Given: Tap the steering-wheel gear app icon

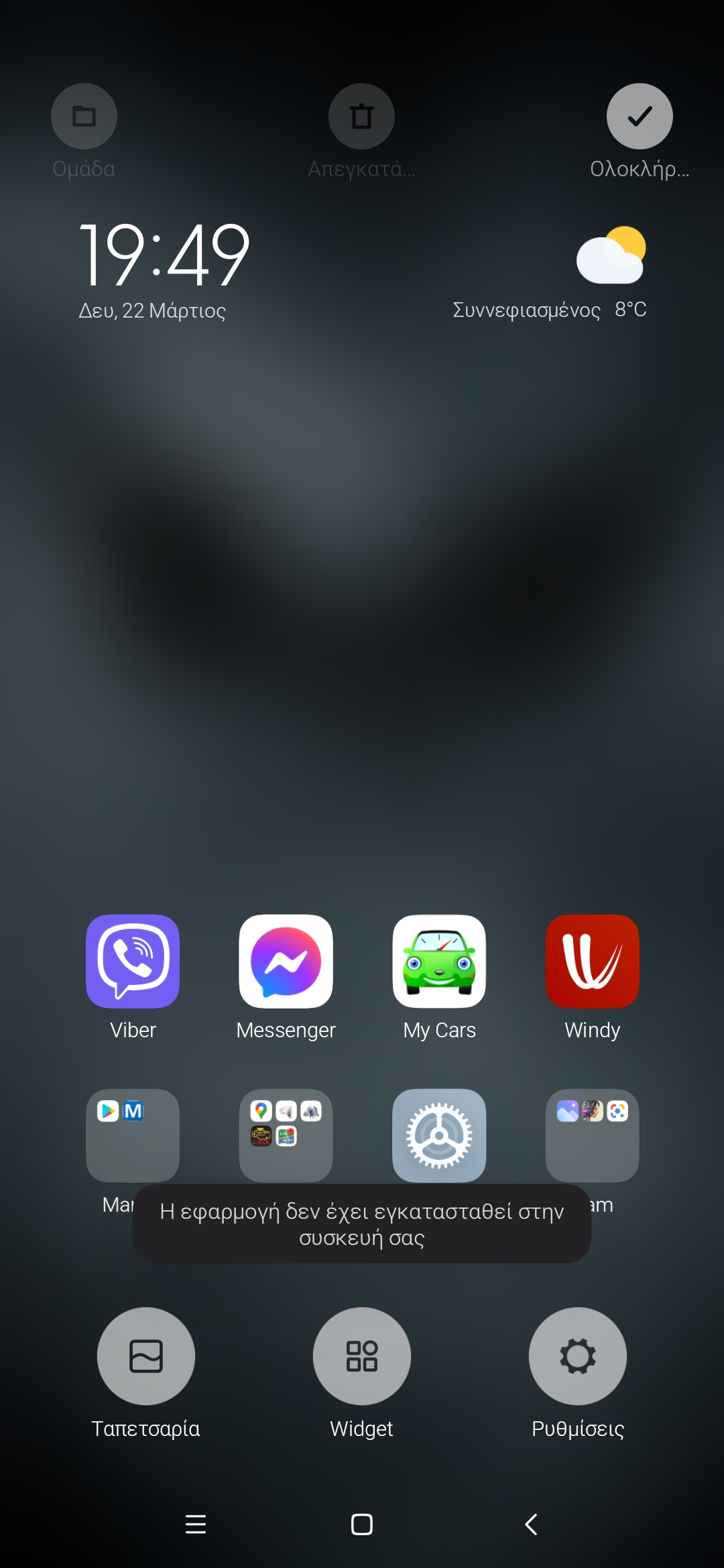Looking at the screenshot, I should click(439, 1135).
